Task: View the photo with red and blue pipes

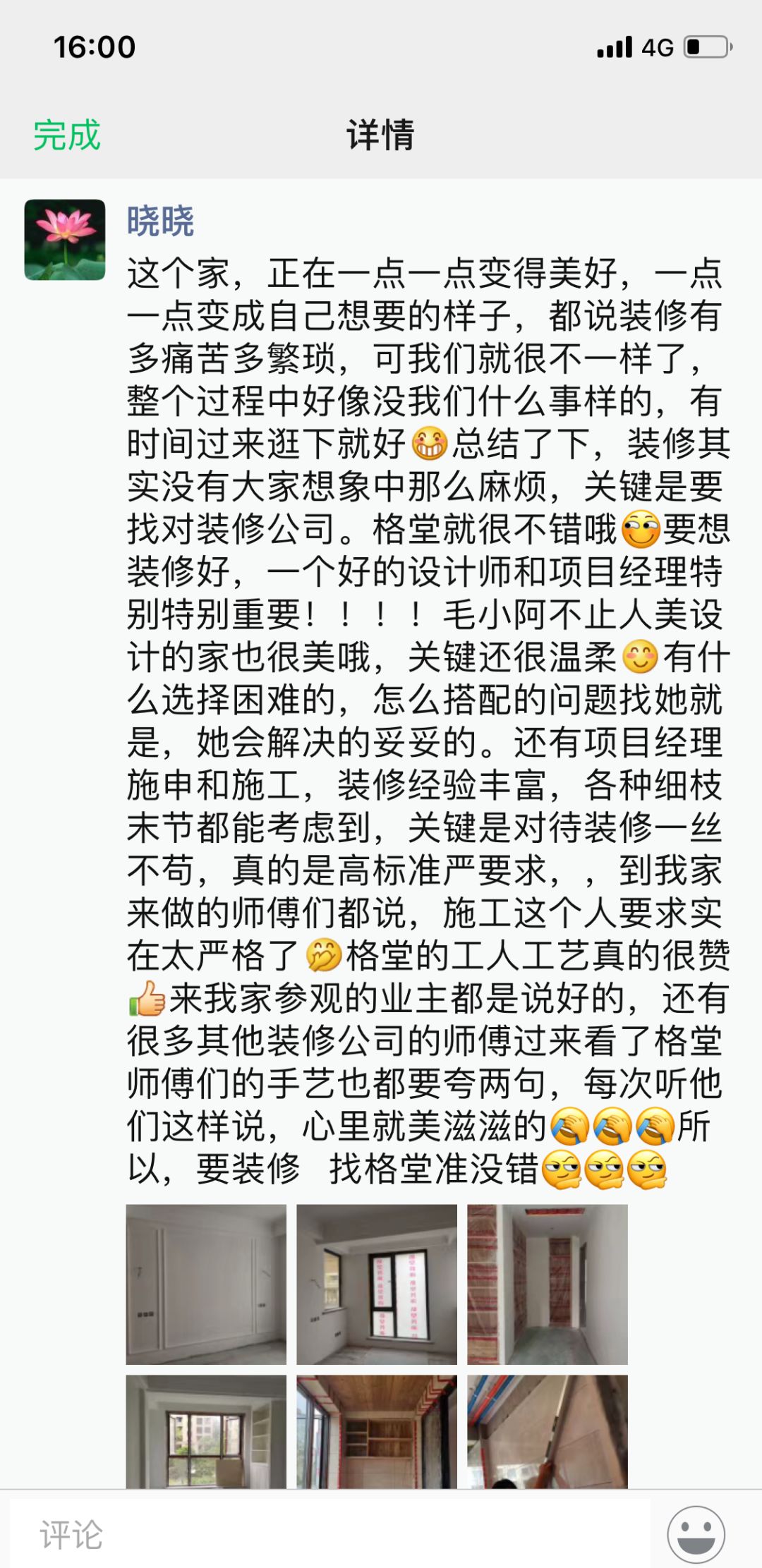Action: [x=548, y=1432]
